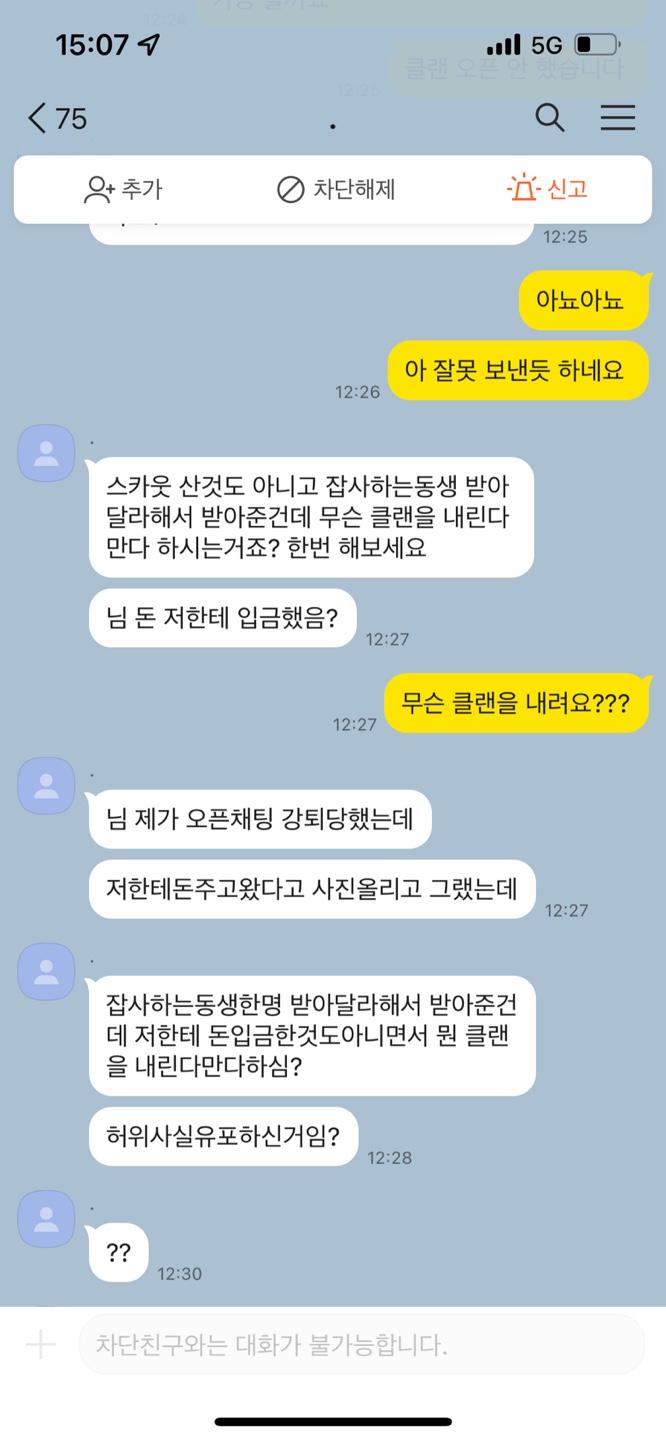666x1440 pixels.
Task: Open sender's profile avatar beside 스카웃 message
Action: (x=46, y=453)
